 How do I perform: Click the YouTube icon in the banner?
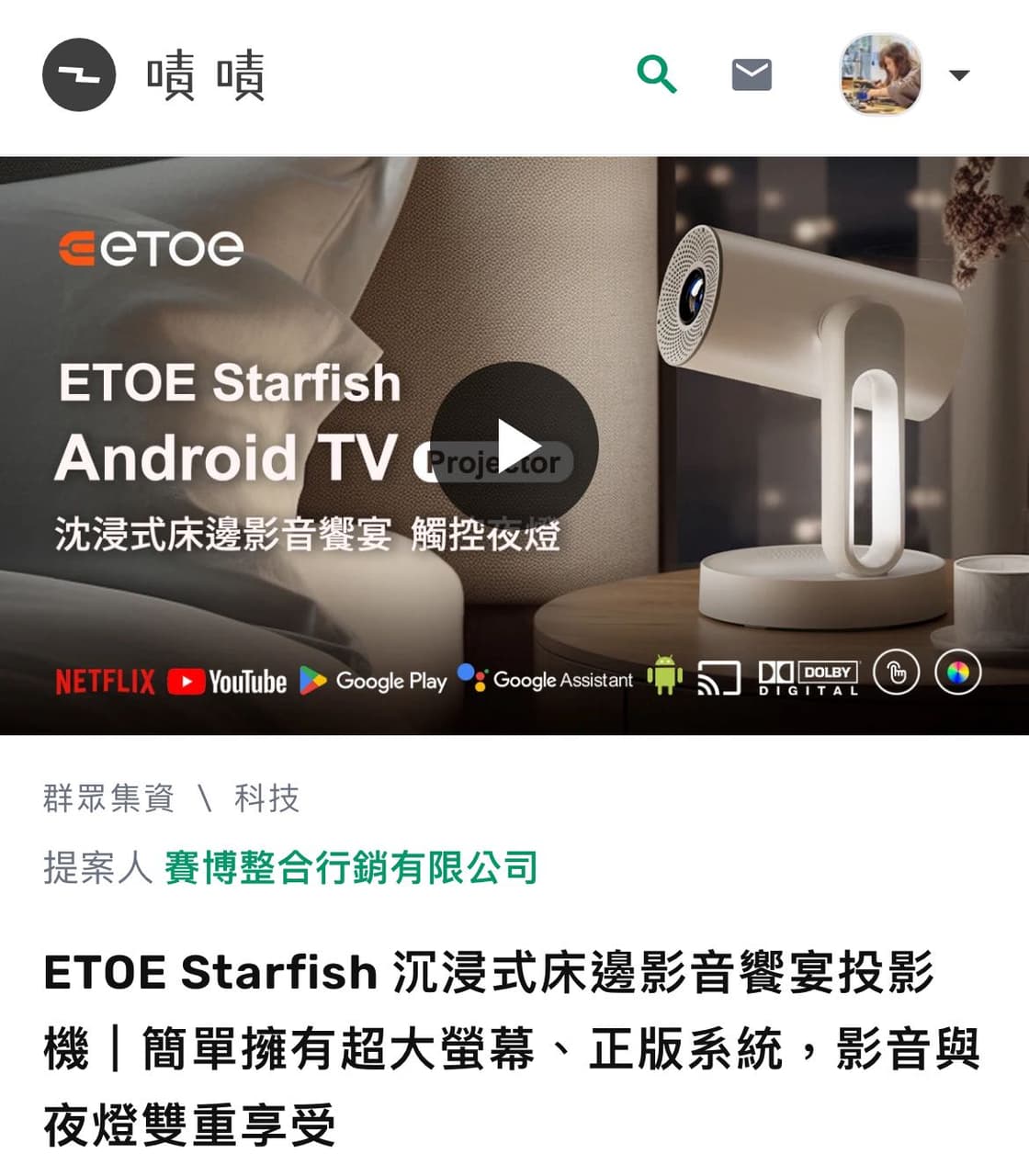228,680
